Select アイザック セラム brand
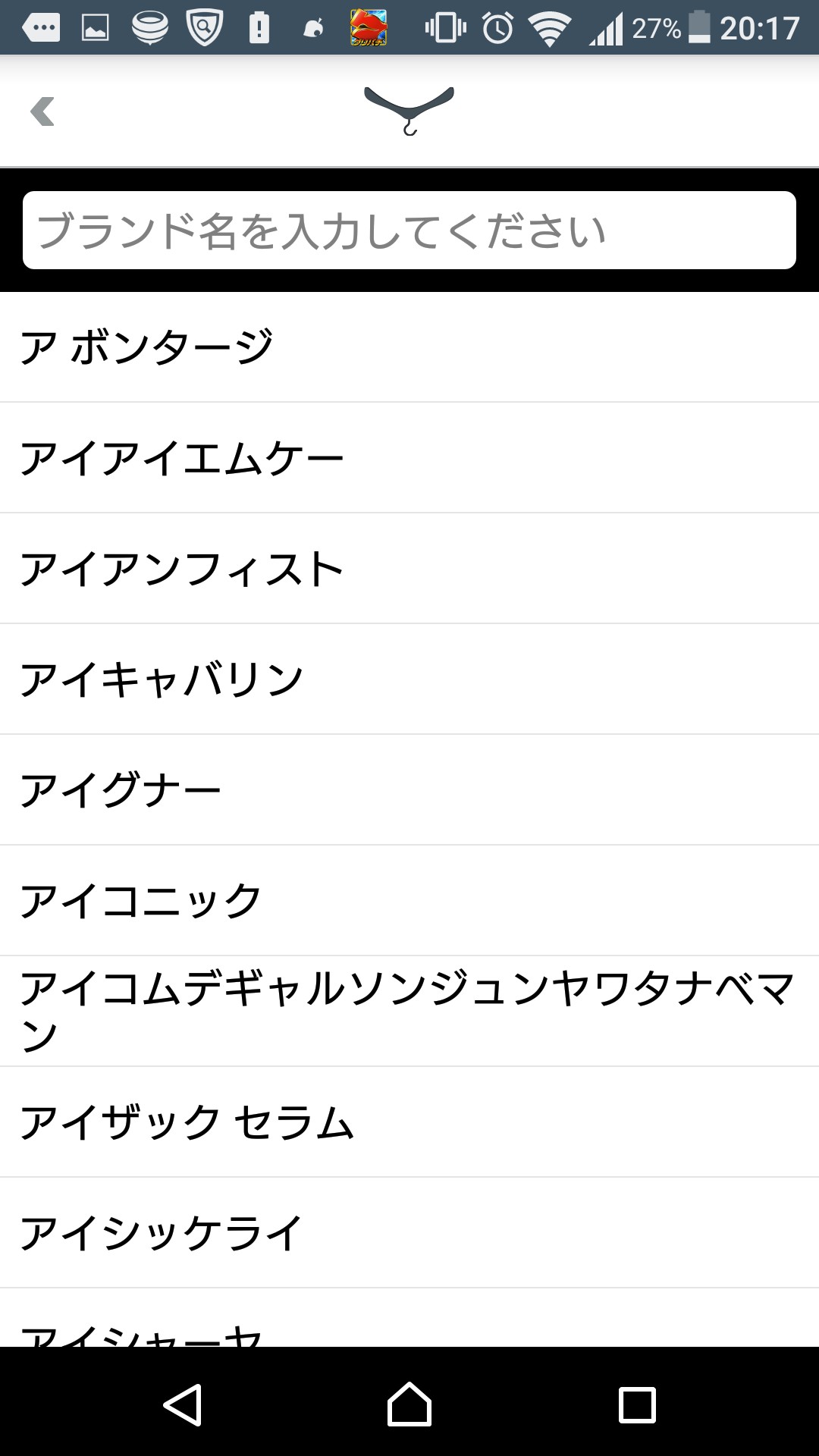 409,1122
